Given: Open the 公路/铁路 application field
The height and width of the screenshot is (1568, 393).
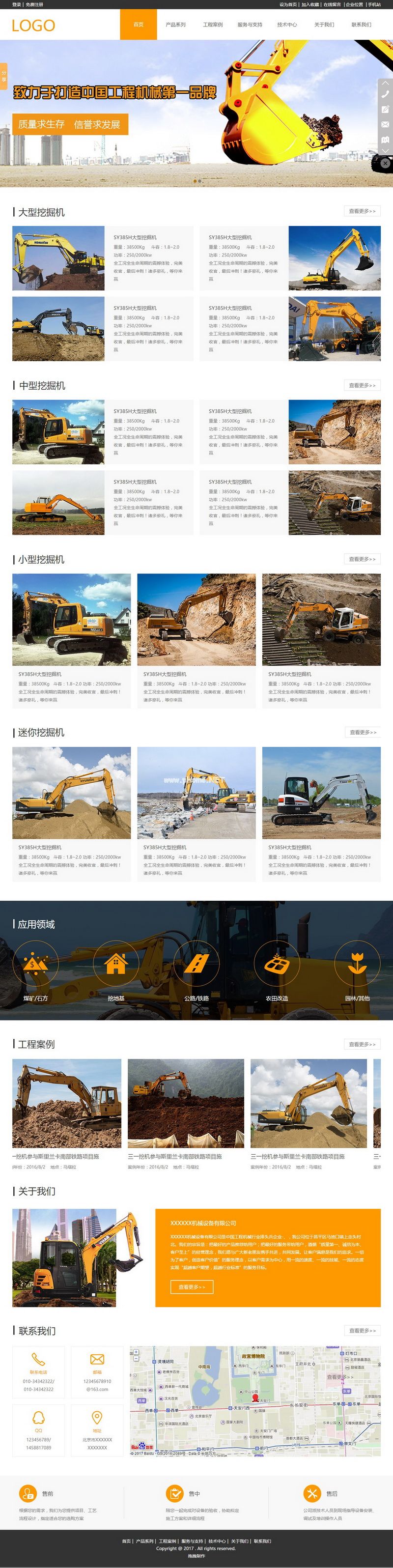Looking at the screenshot, I should click(196, 964).
